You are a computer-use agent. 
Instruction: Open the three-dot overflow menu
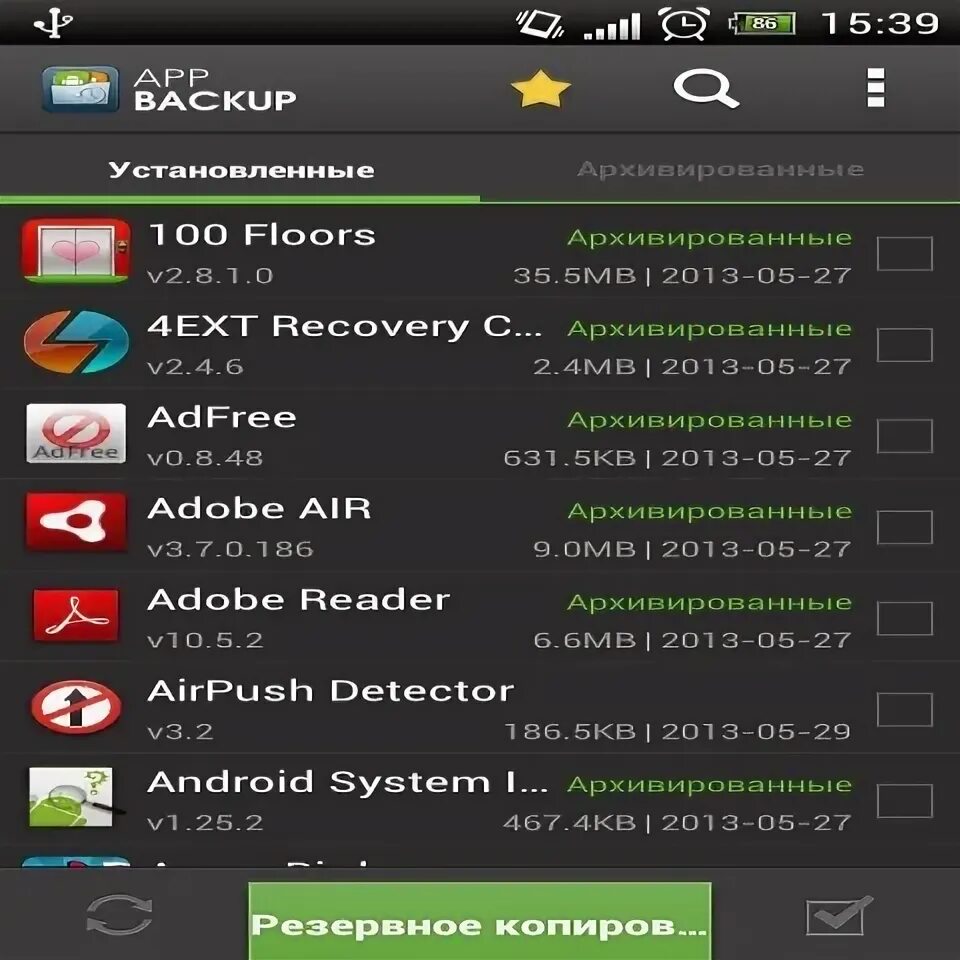[876, 88]
